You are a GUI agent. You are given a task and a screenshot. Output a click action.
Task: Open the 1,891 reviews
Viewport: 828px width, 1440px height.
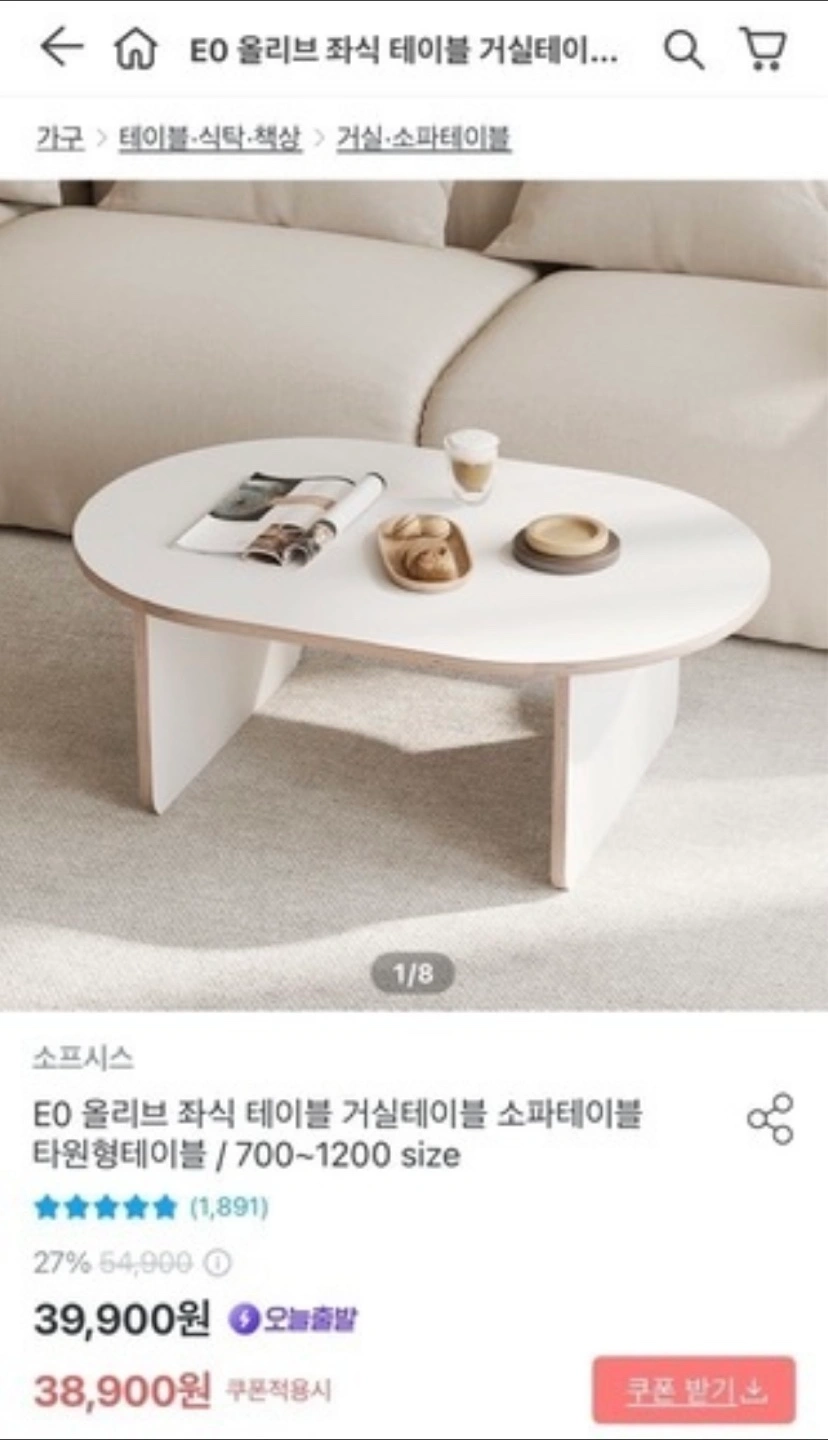229,1207
